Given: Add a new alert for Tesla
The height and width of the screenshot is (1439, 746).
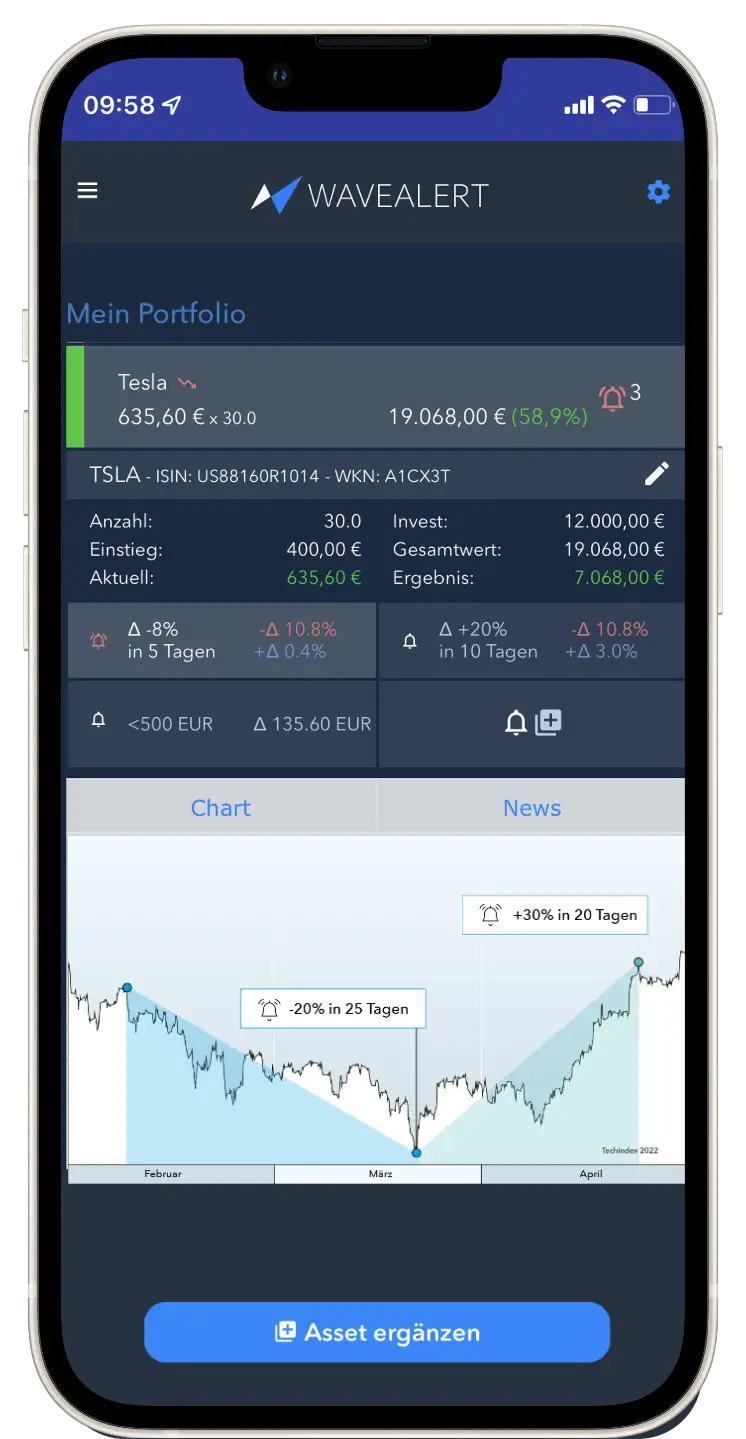Looking at the screenshot, I should click(x=532, y=723).
